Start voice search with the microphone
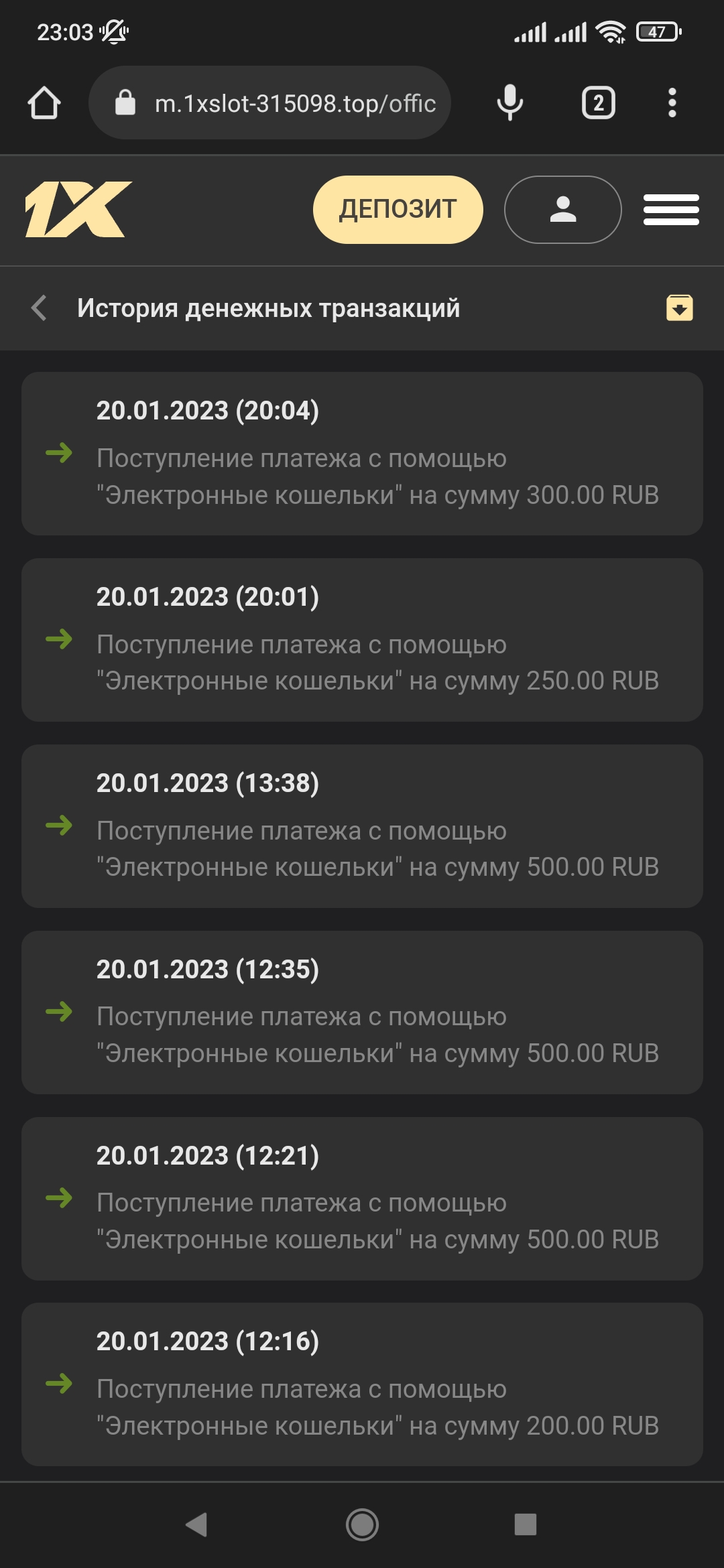Viewport: 724px width, 1568px height. (x=509, y=103)
